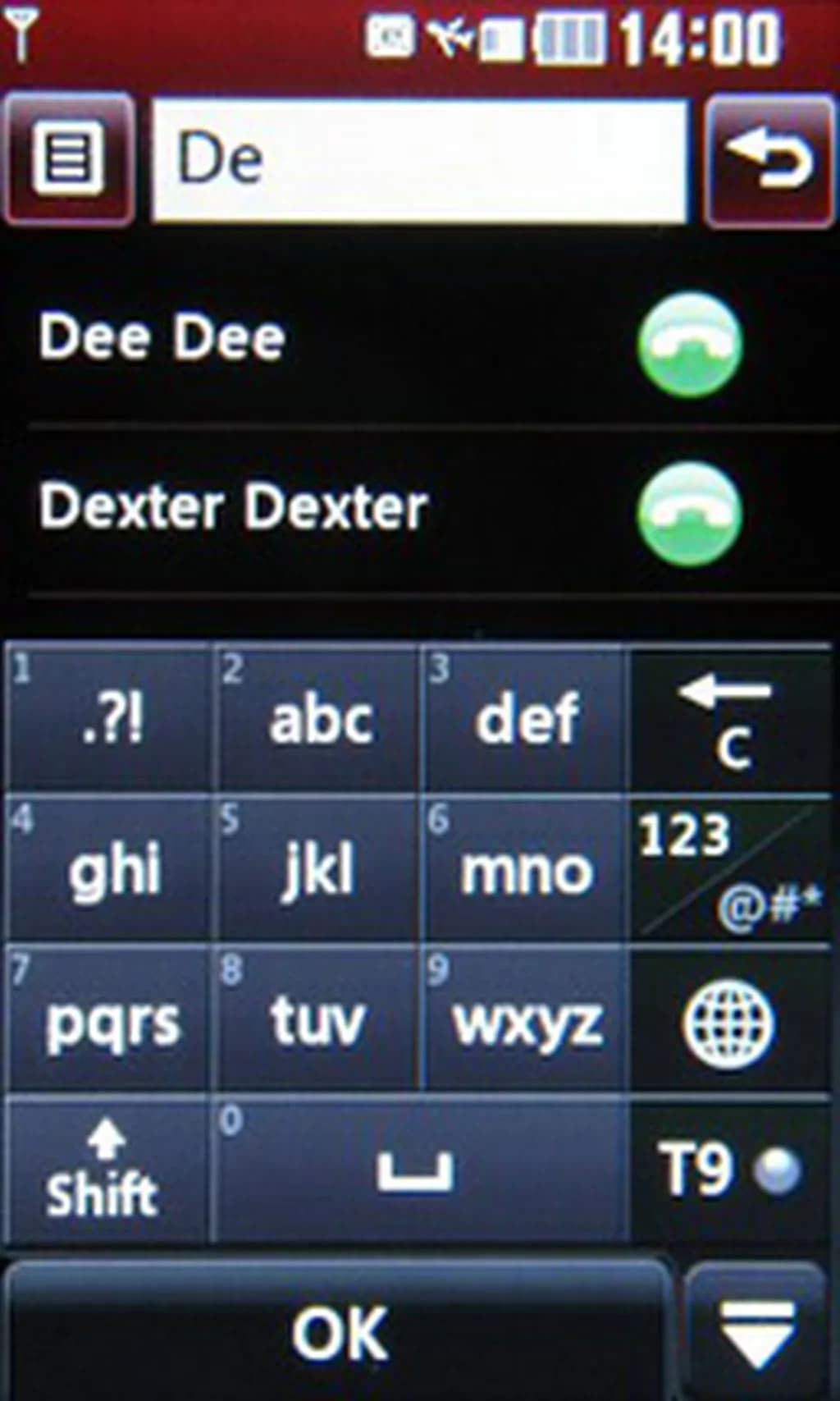
Task: Change input language with globe key
Action: tap(728, 1023)
